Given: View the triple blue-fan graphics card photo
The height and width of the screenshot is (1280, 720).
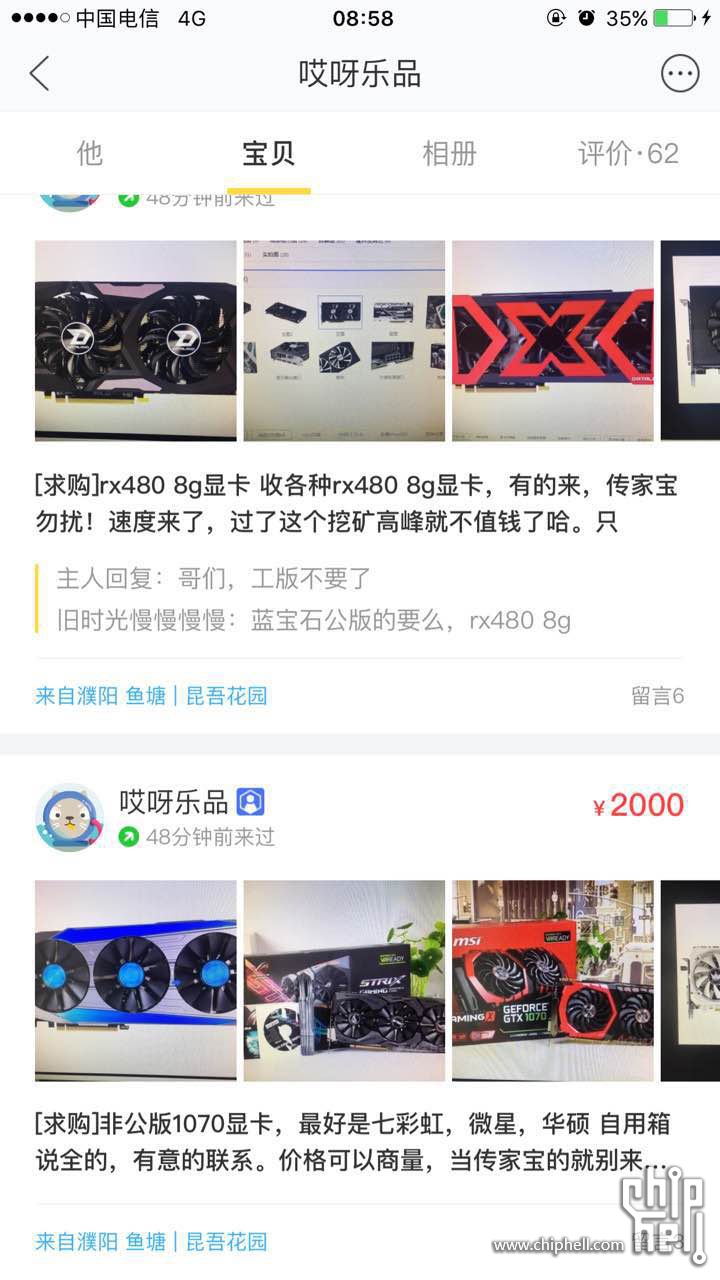Looking at the screenshot, I should click(136, 980).
